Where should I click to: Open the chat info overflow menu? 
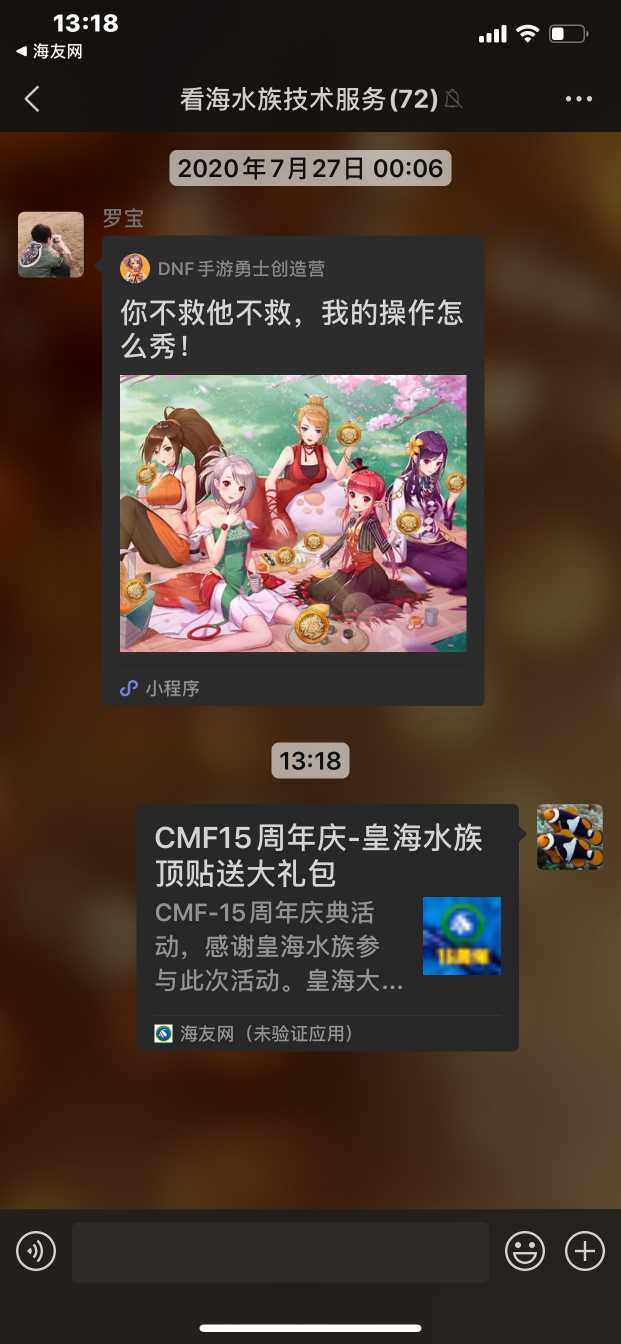point(579,98)
